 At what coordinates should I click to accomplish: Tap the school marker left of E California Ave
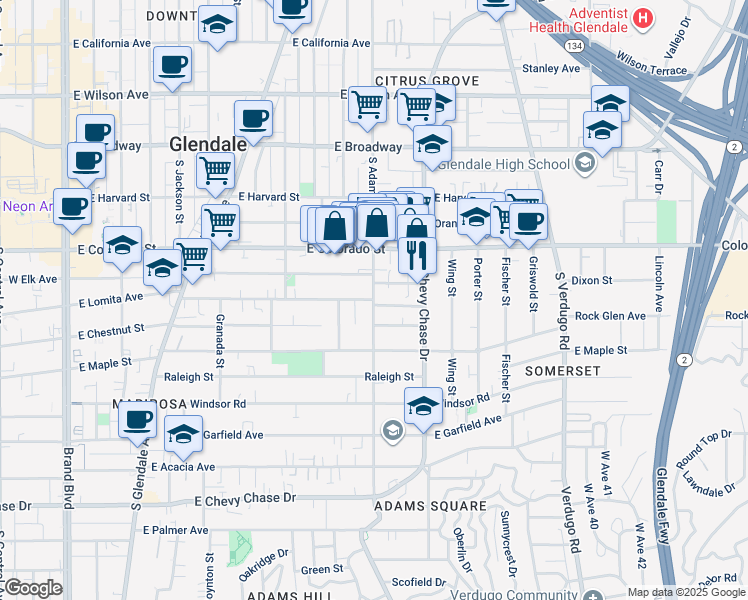click(218, 26)
